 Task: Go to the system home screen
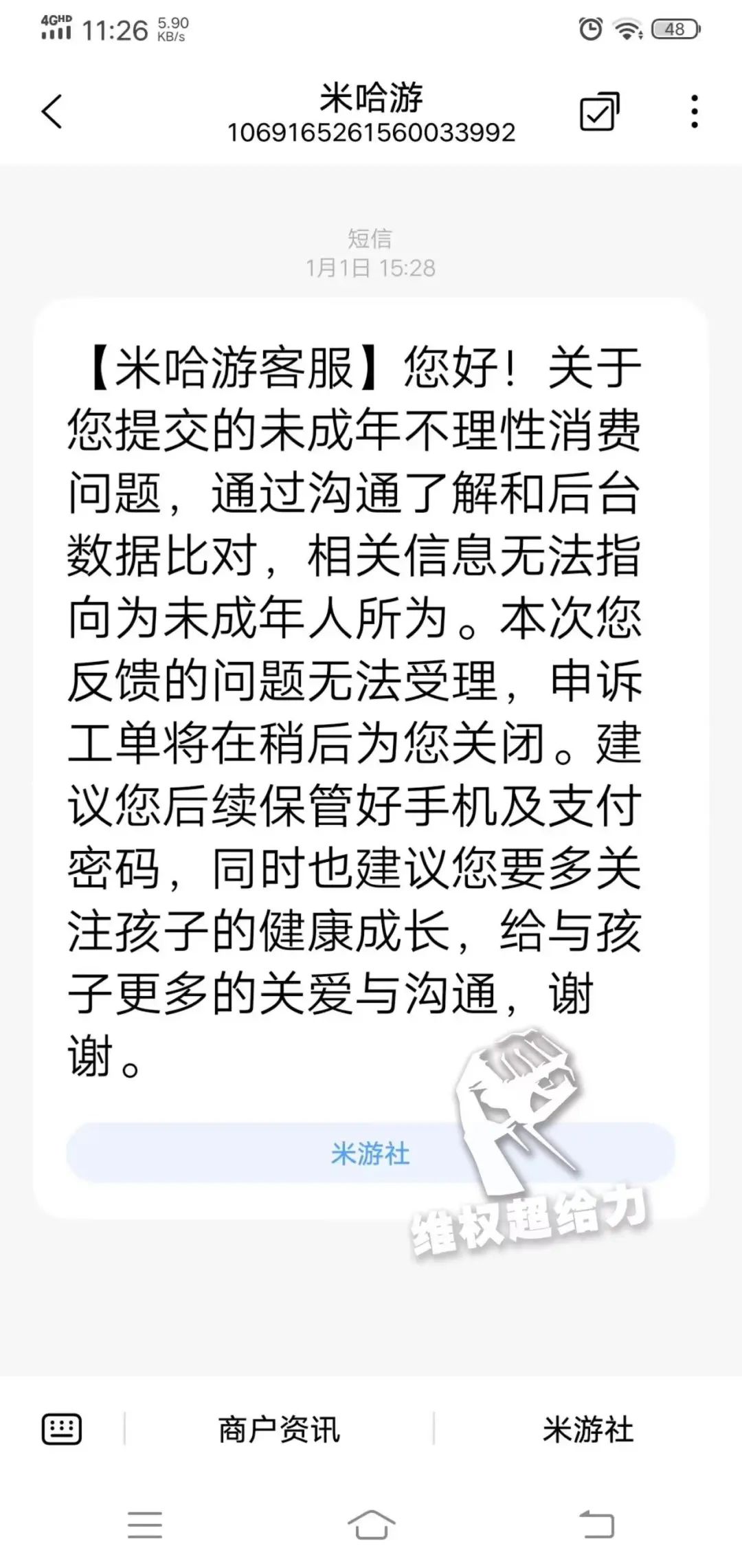[x=371, y=1525]
